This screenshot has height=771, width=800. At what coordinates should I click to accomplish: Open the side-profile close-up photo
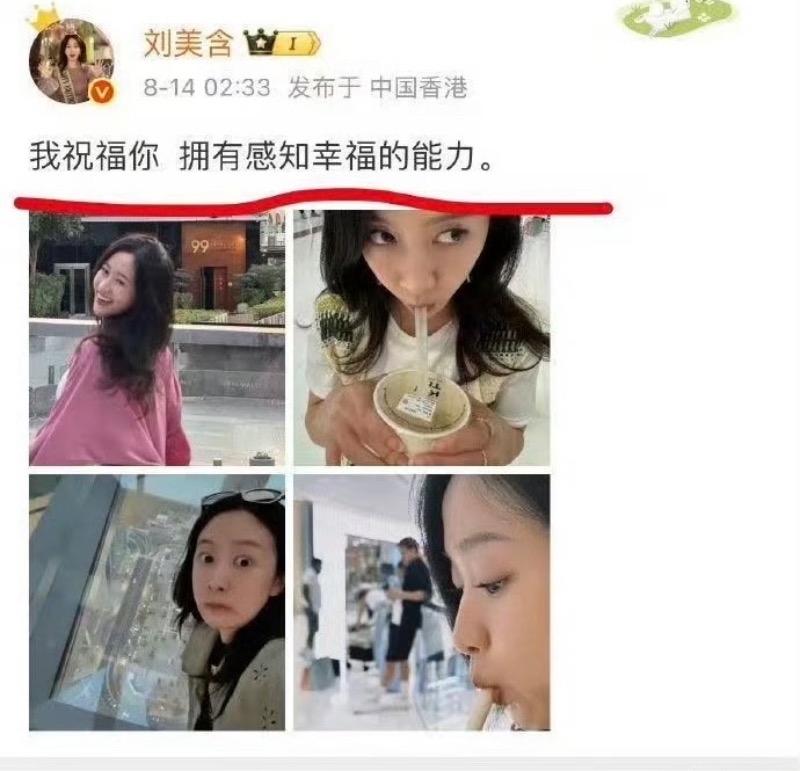coord(421,601)
